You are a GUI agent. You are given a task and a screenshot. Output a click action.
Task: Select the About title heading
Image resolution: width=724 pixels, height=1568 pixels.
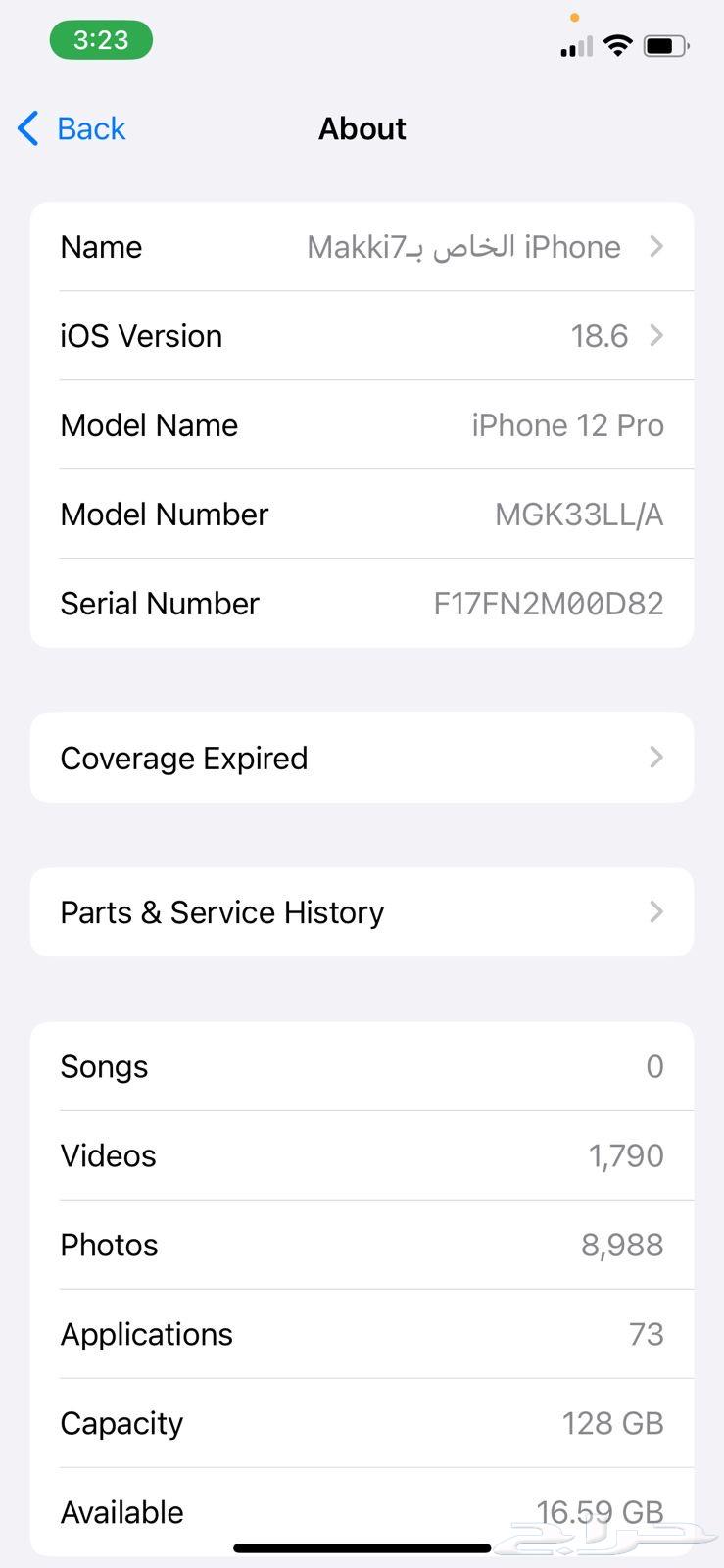pyautogui.click(x=362, y=128)
